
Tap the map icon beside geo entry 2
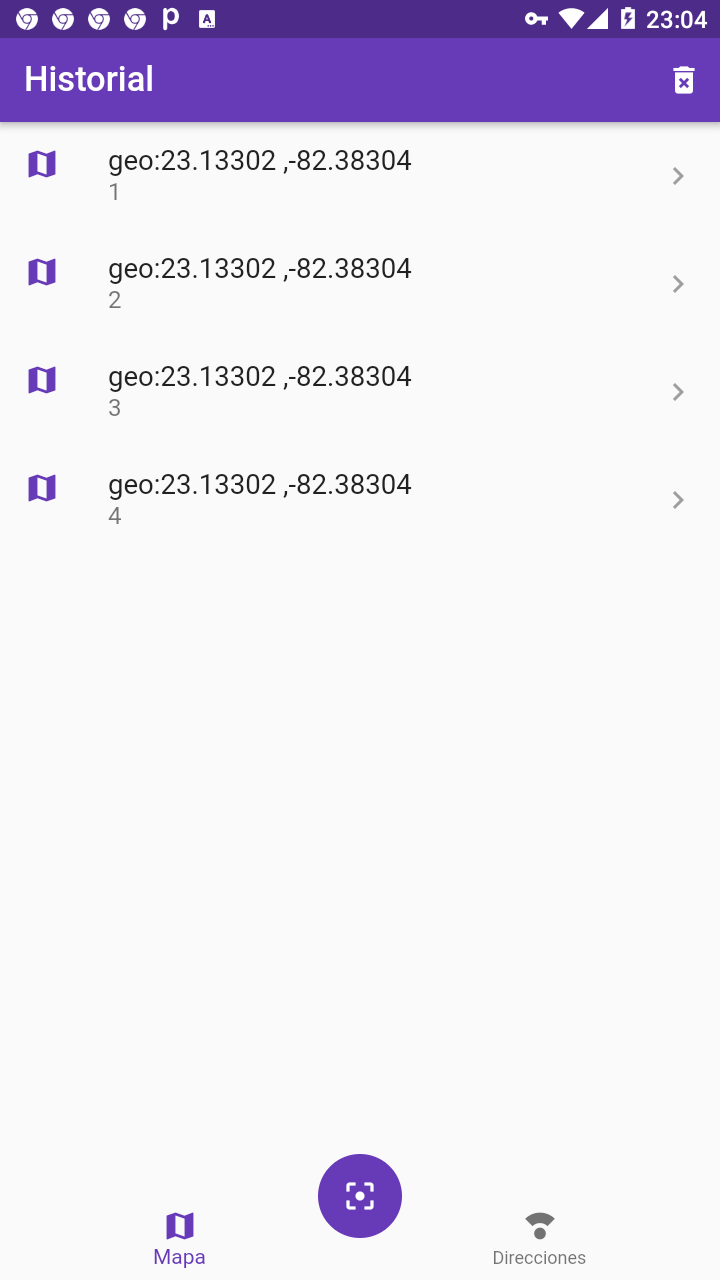click(41, 271)
